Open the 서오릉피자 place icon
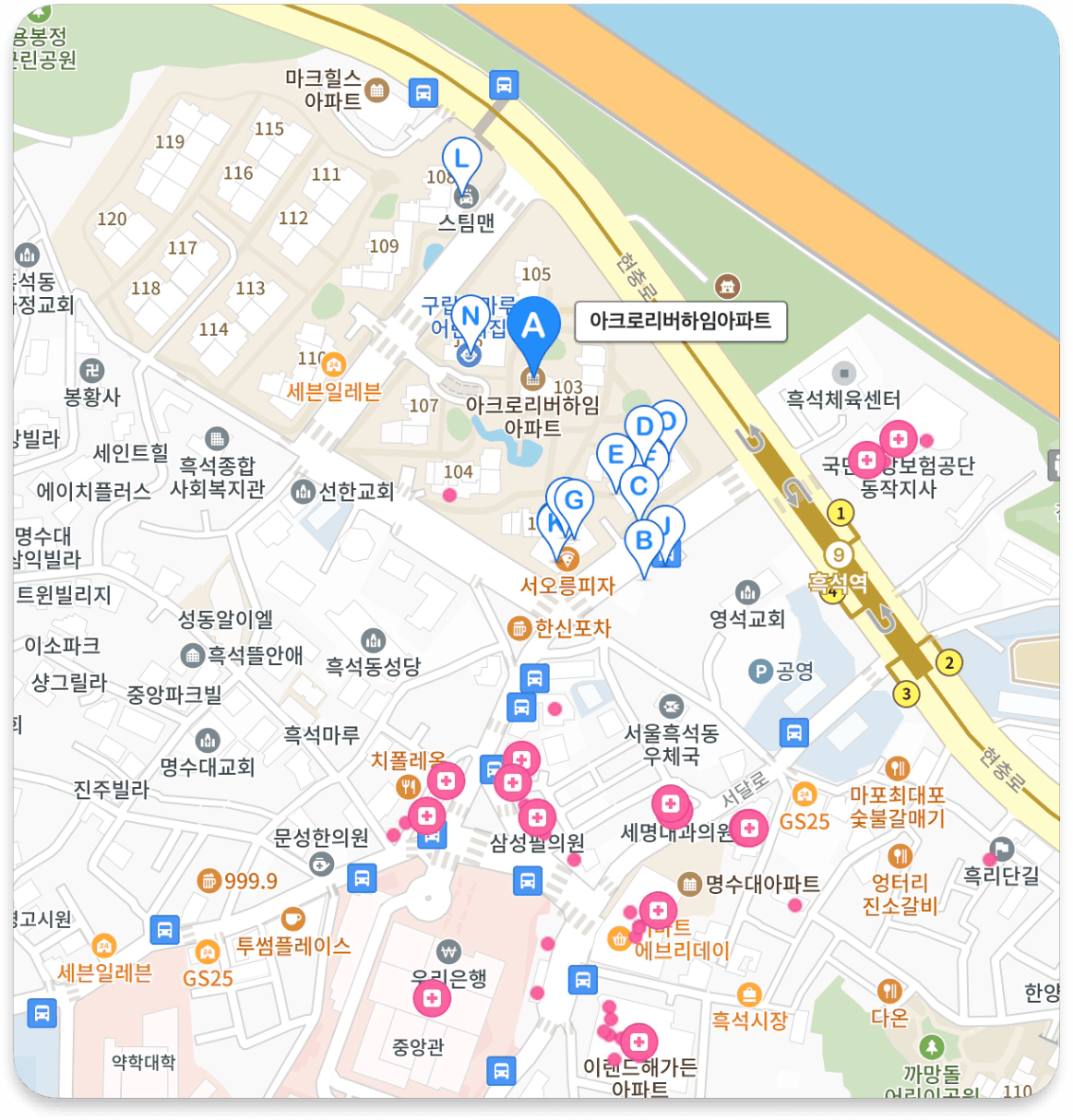The image size is (1073, 1120). tap(568, 559)
